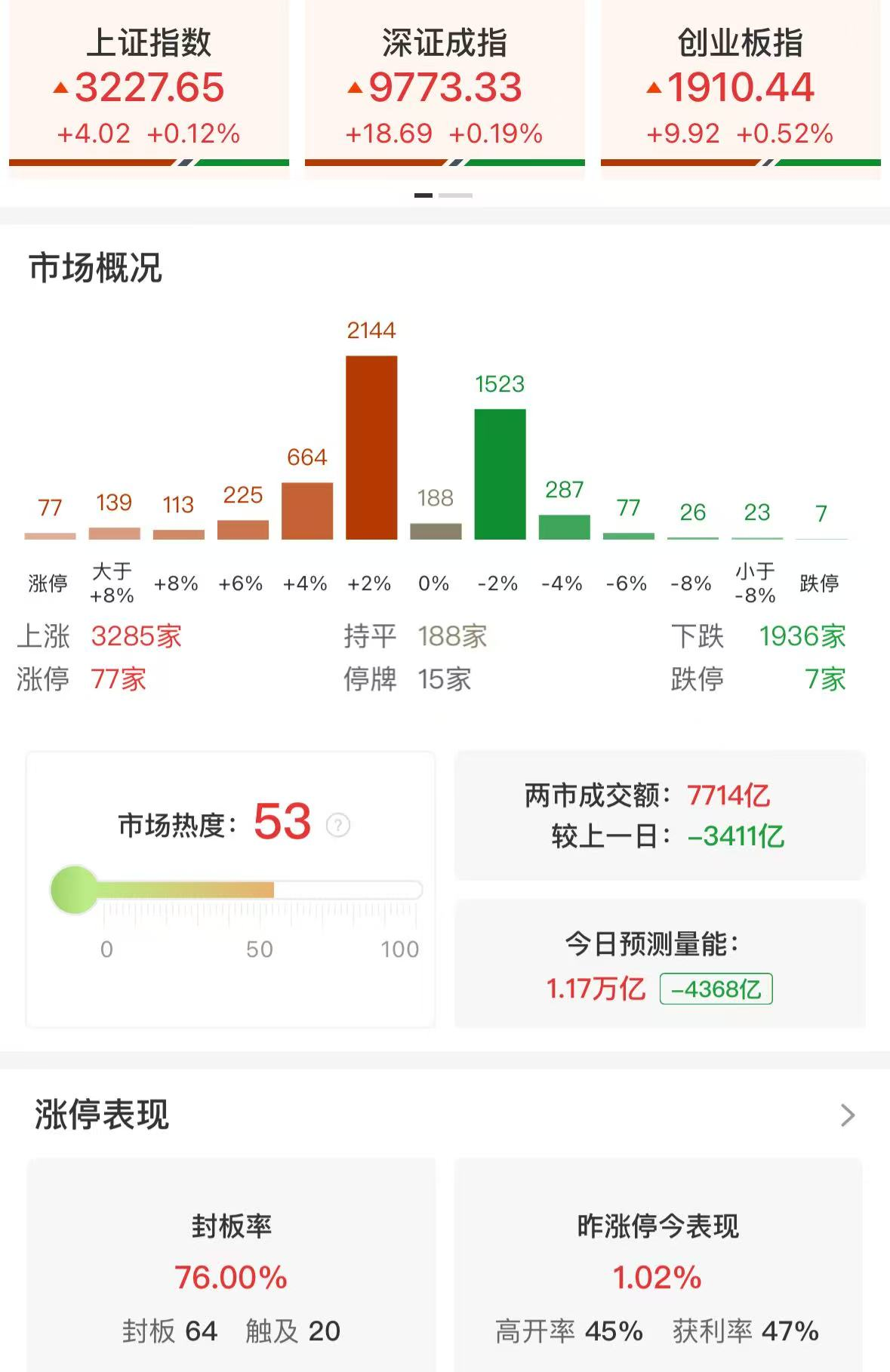Open the 创业板指 index card
The width and height of the screenshot is (890, 1372).
point(740,87)
